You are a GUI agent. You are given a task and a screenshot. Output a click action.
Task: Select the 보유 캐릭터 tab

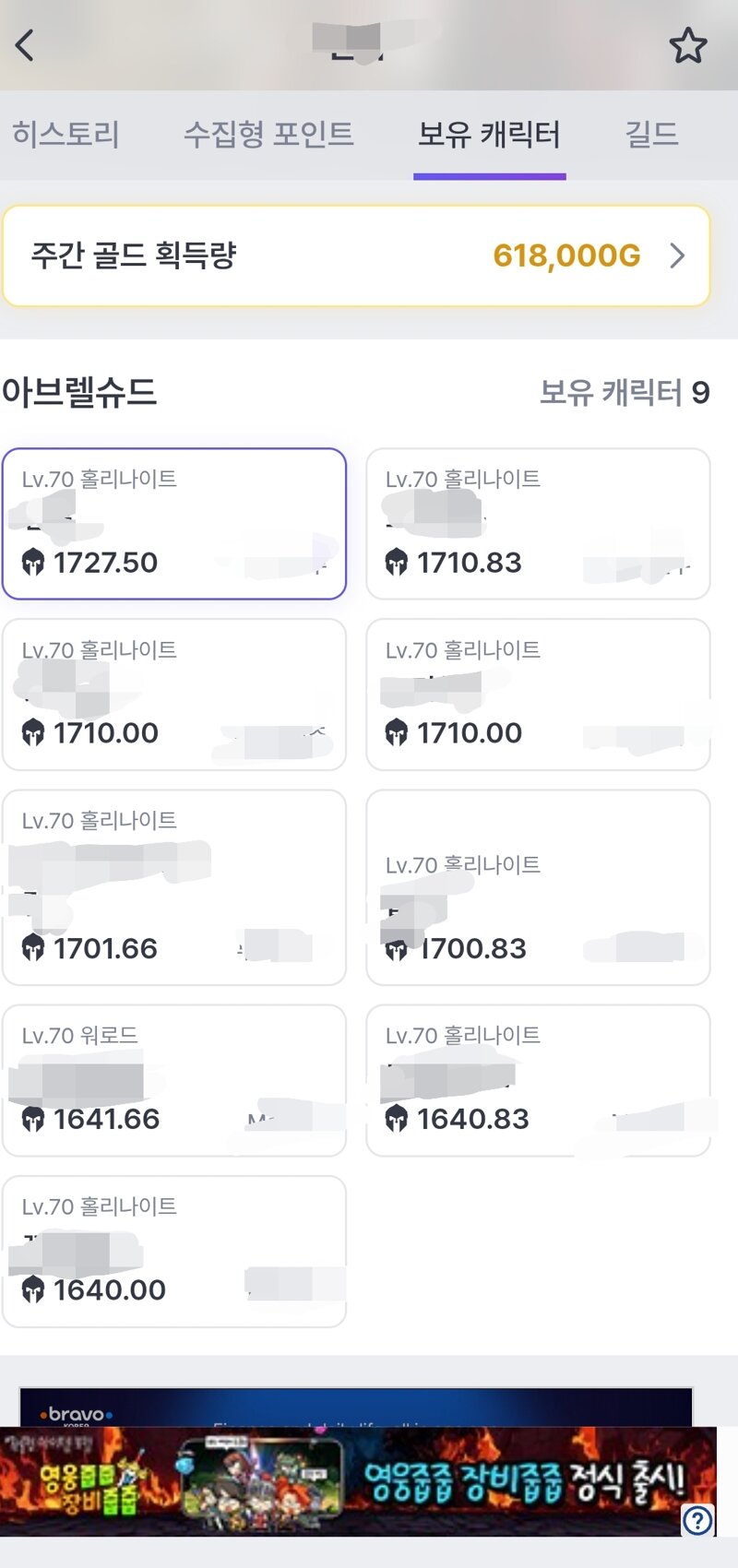pos(489,135)
